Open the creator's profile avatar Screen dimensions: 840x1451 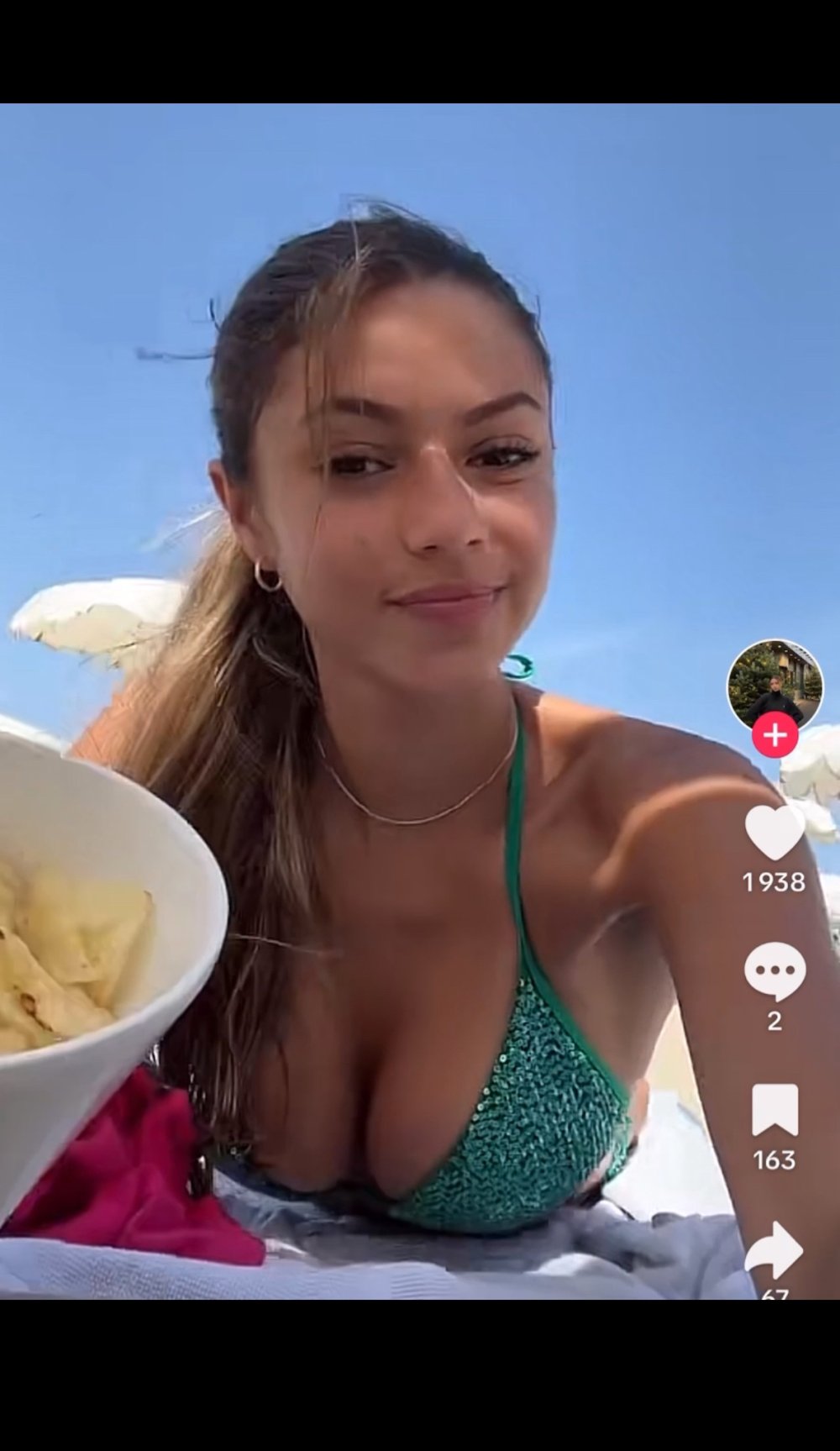774,684
